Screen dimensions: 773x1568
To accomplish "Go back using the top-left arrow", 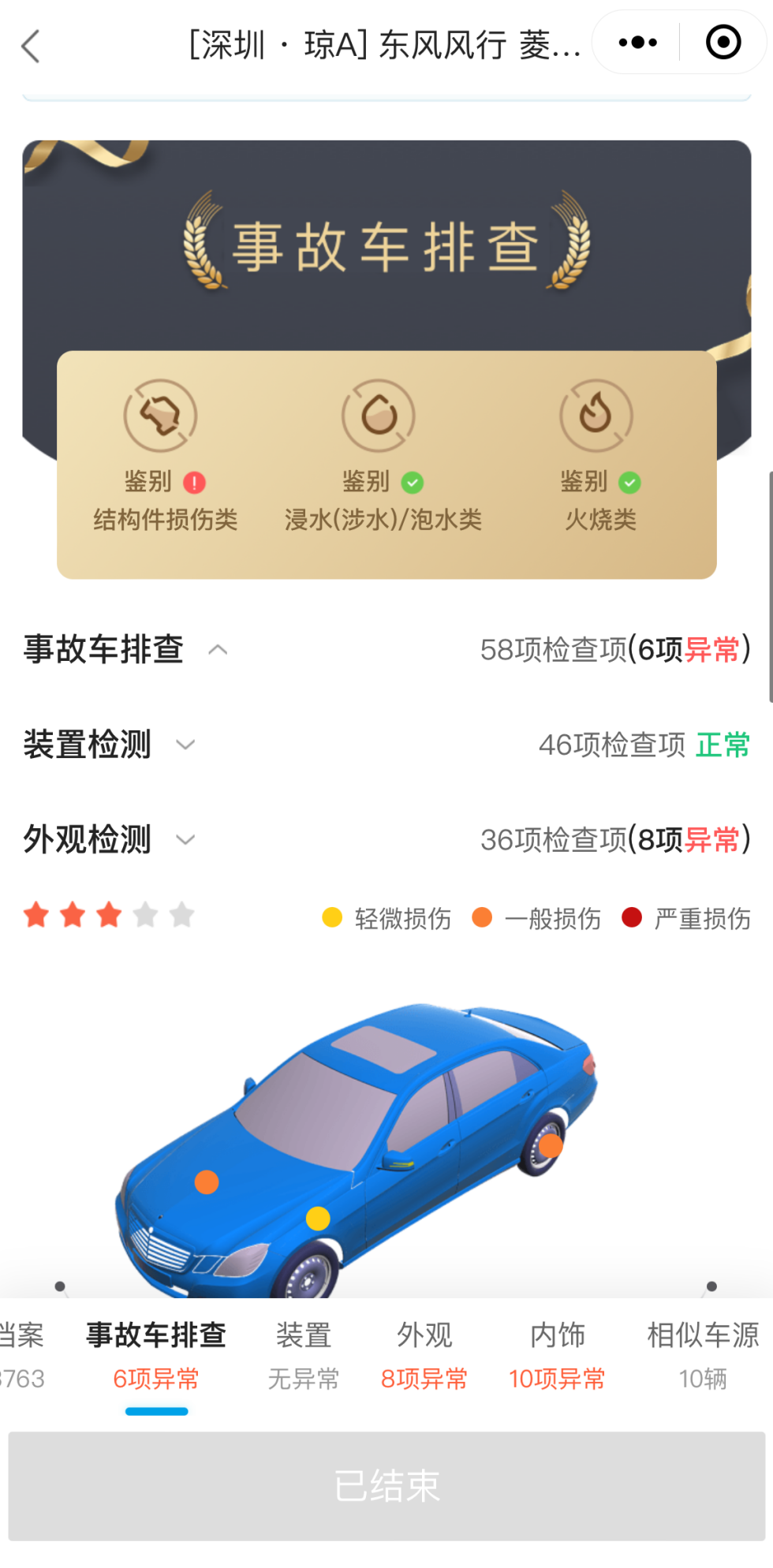I will click(x=31, y=46).
